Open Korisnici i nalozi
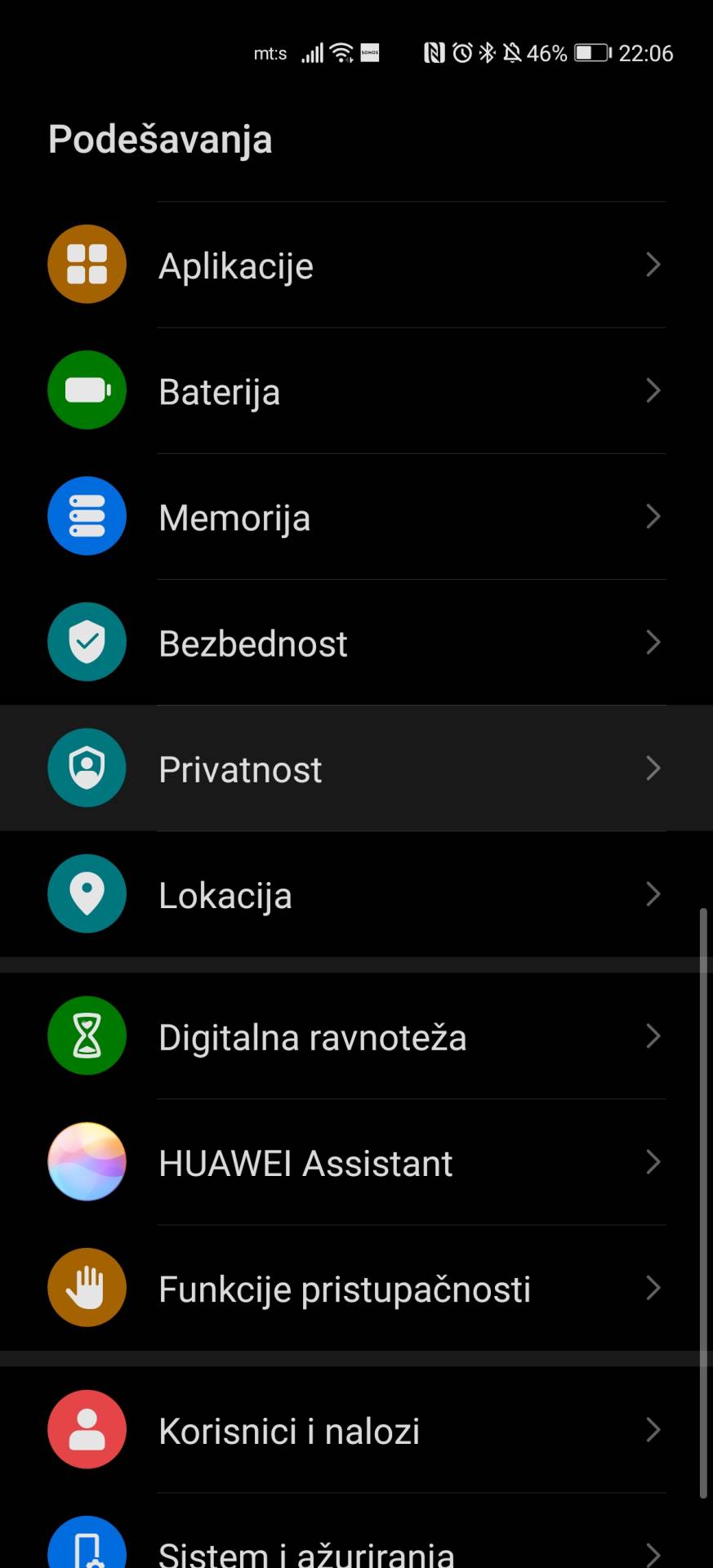Screen dimensions: 713x1568 [x=356, y=1430]
